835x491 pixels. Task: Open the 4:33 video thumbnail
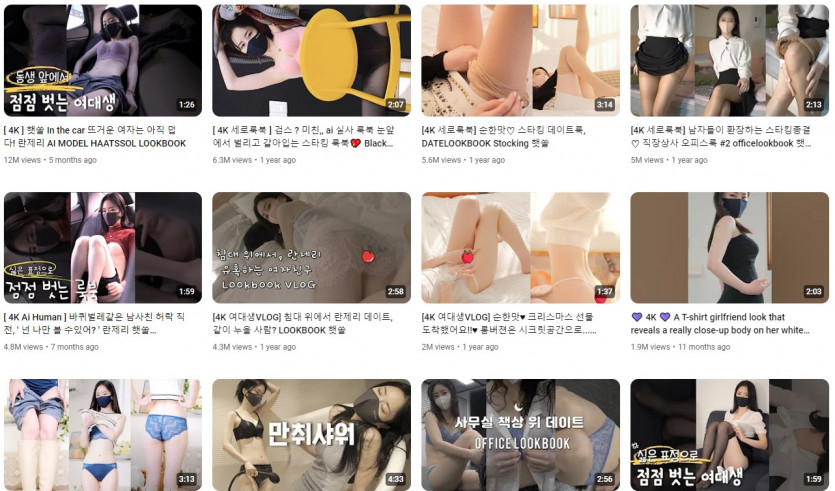tap(311, 434)
